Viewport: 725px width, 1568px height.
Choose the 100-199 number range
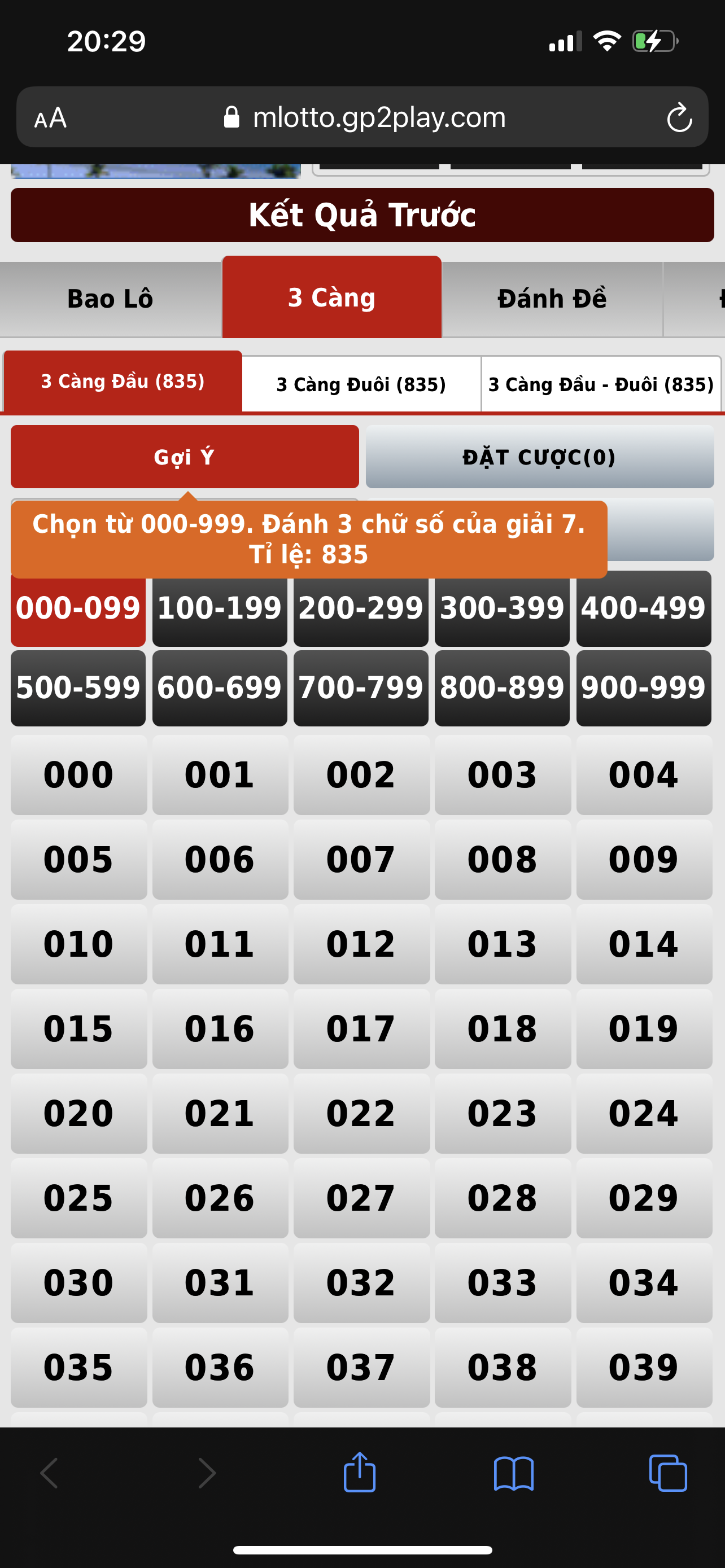point(220,608)
